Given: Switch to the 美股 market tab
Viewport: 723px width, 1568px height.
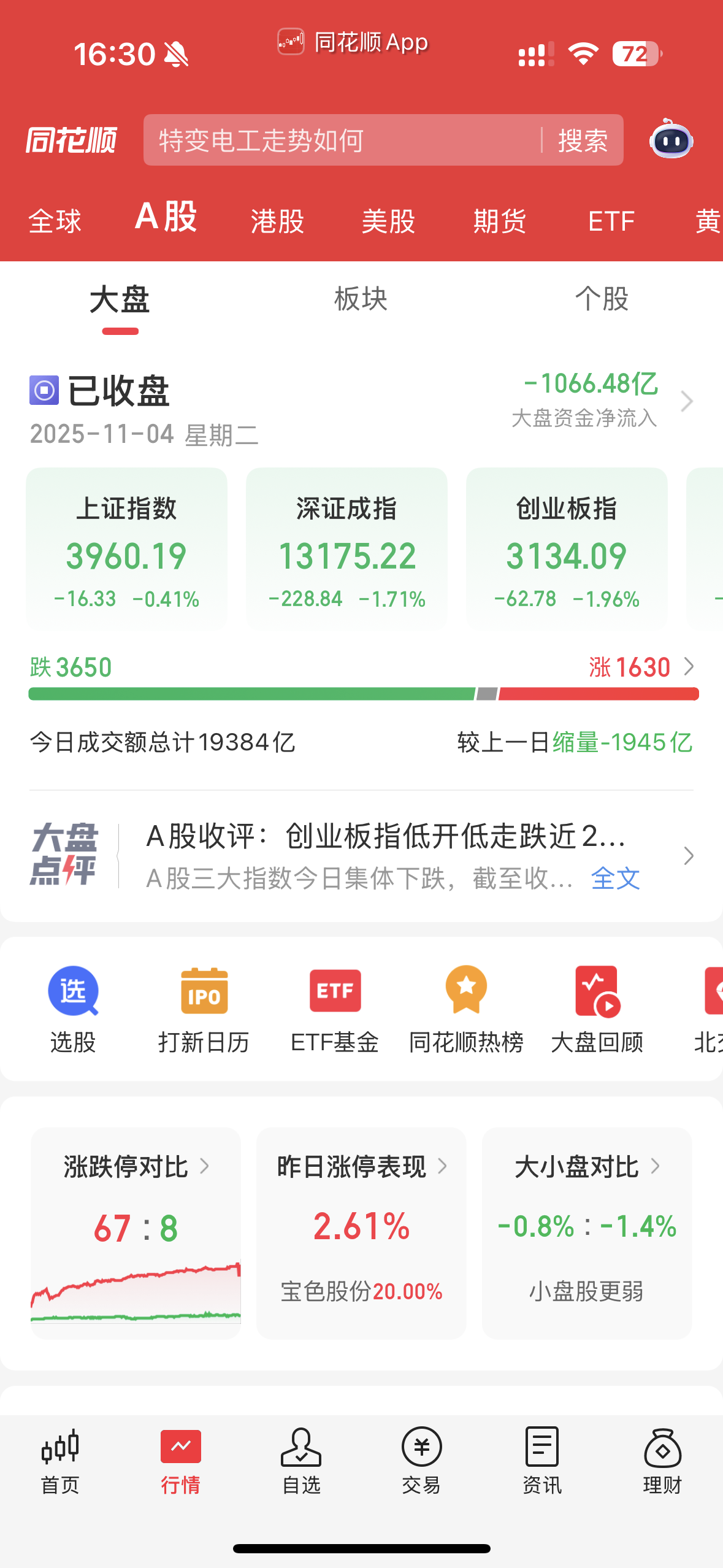Looking at the screenshot, I should coord(388,221).
